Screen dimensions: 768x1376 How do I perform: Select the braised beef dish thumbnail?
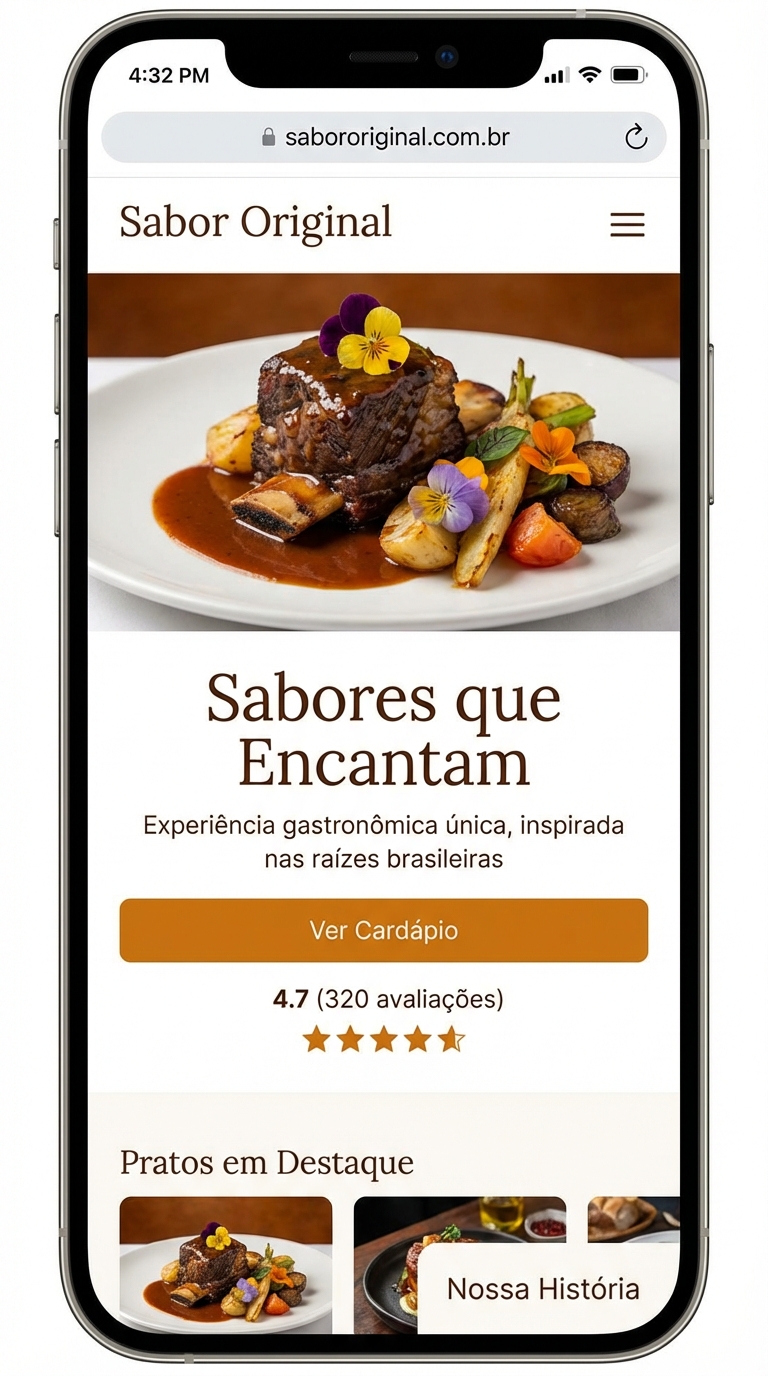225,1265
